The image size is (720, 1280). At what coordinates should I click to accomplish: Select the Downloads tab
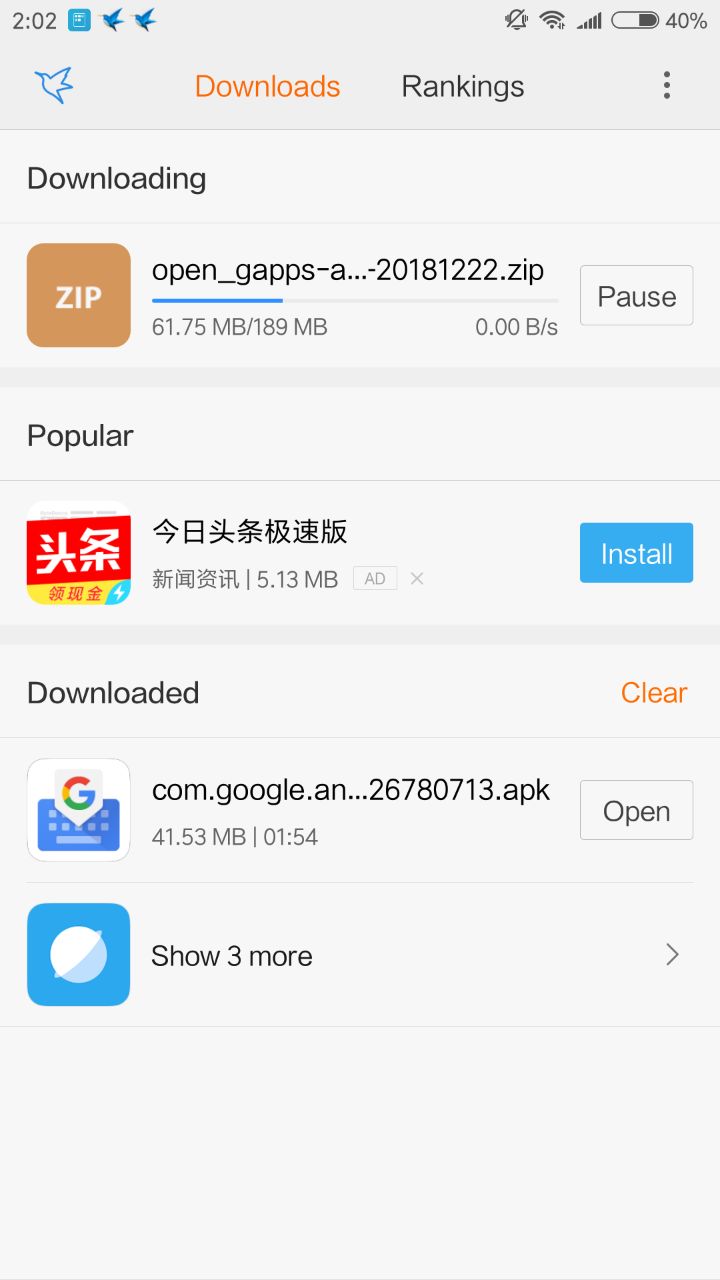[x=267, y=86]
